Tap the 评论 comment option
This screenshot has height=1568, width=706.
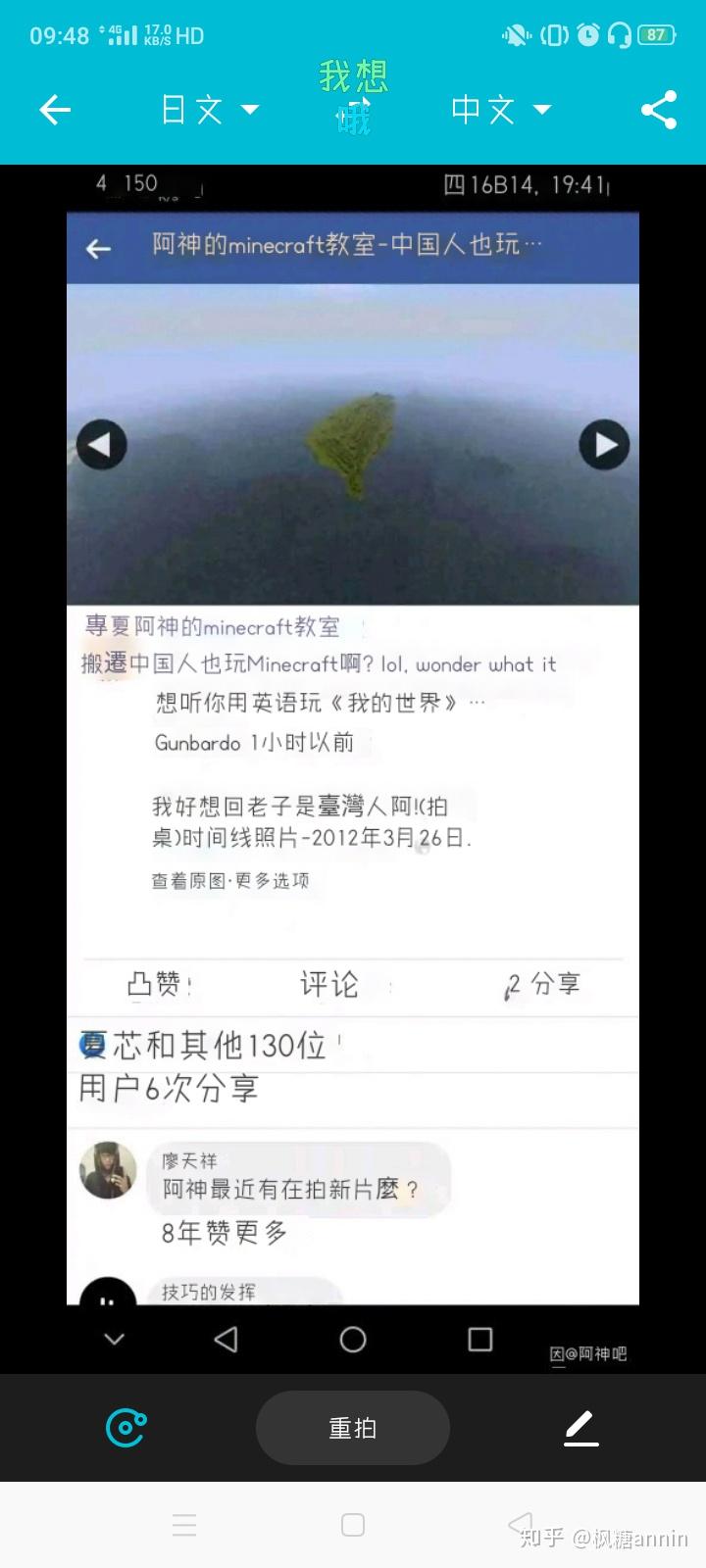click(x=330, y=986)
